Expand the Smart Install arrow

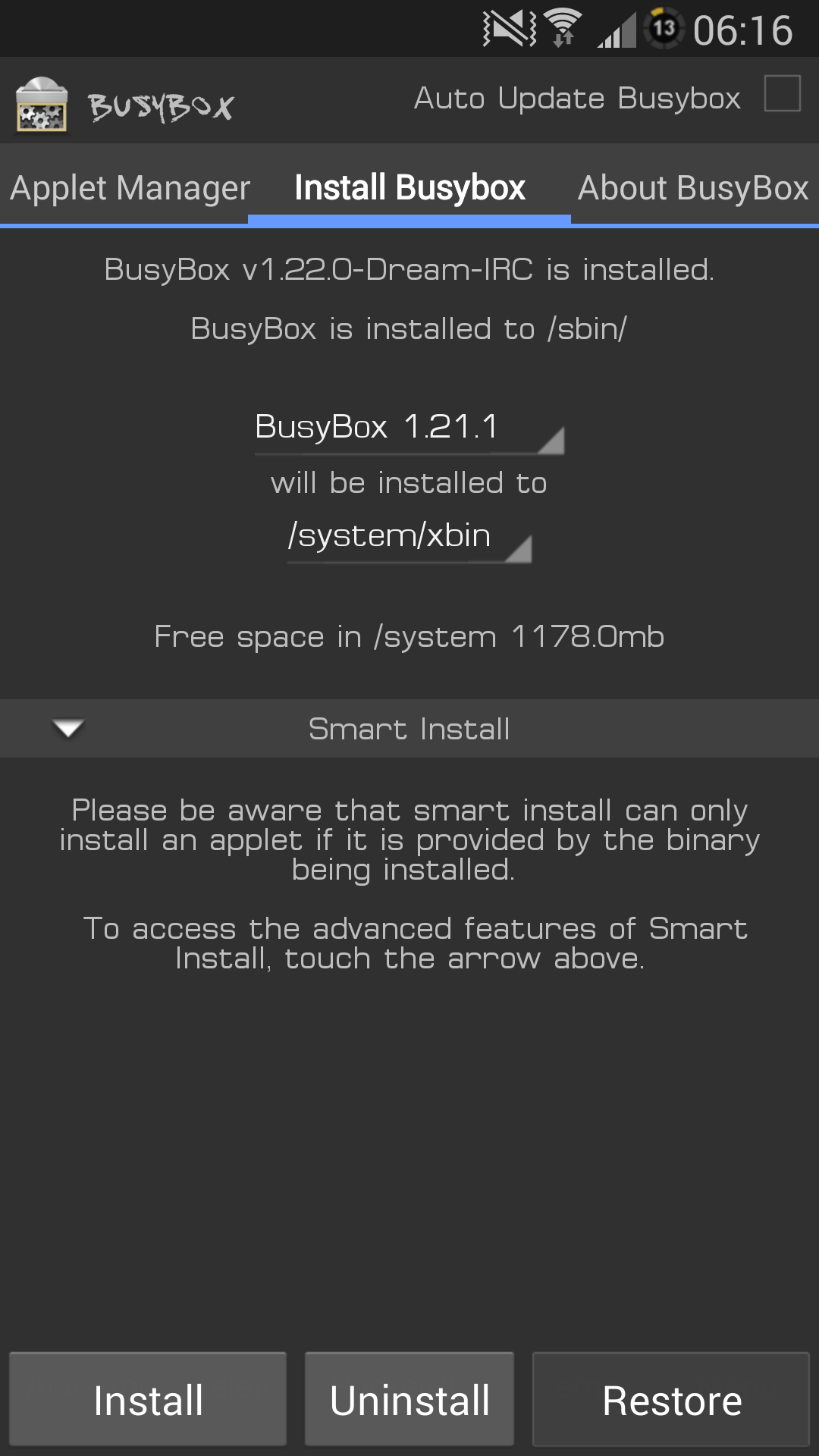68,729
